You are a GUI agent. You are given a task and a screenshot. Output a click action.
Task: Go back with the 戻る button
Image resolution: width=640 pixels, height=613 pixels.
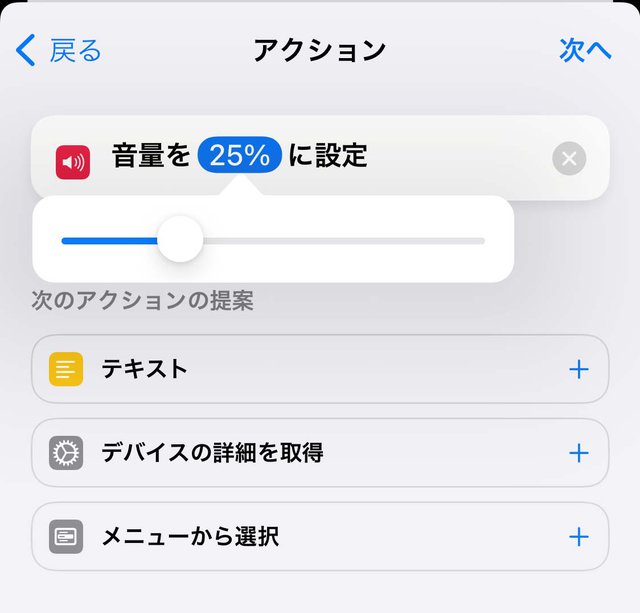60,50
